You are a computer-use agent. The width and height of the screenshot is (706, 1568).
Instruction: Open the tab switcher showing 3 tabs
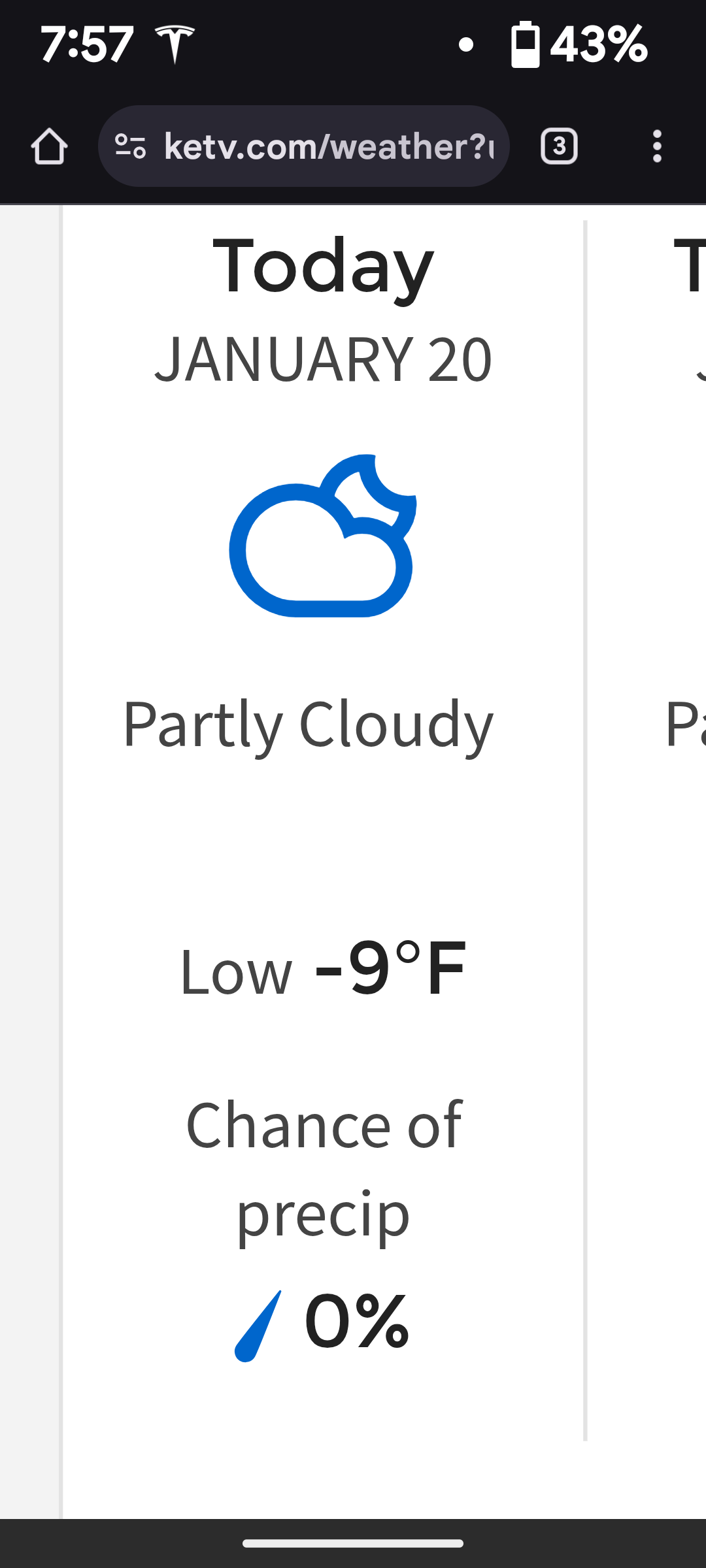pos(559,146)
